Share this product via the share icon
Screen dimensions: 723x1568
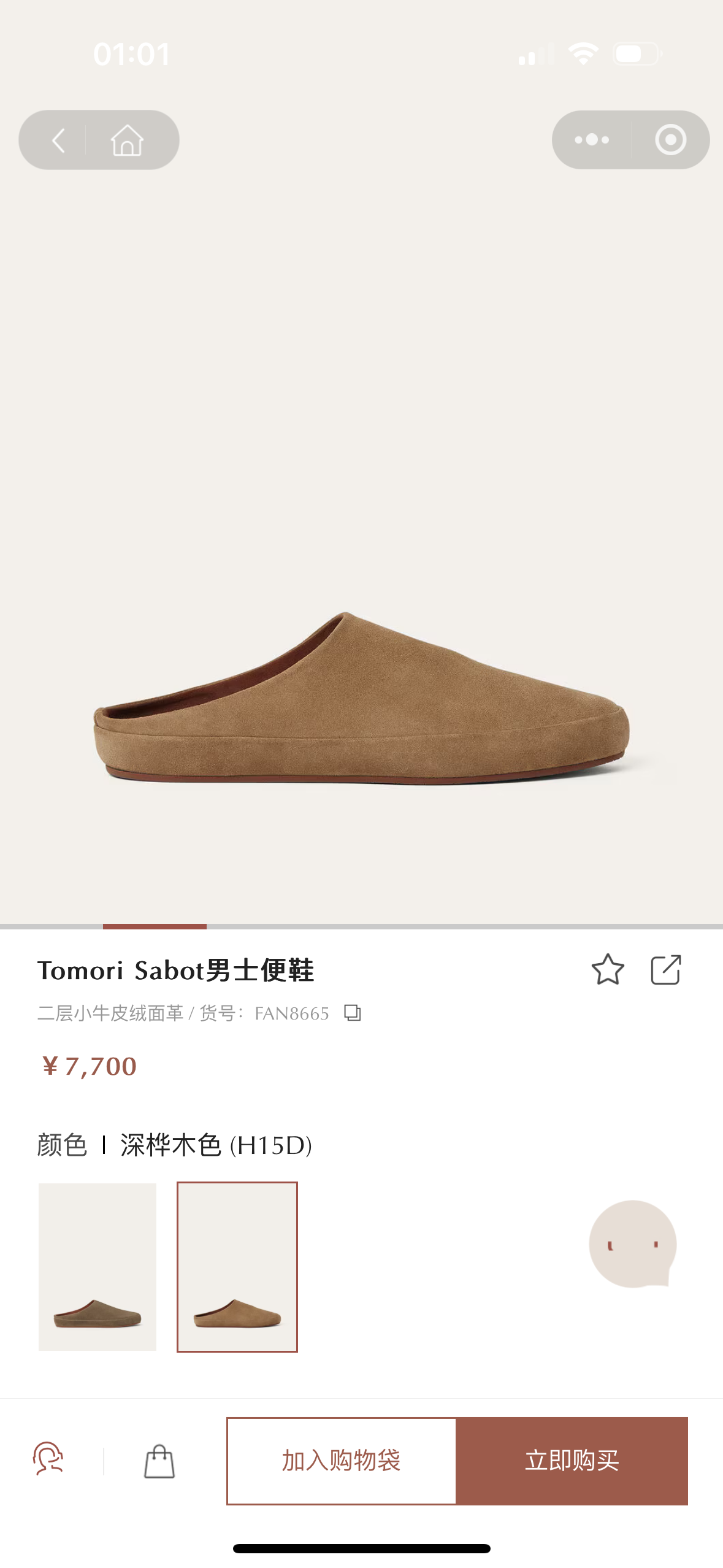[665, 970]
